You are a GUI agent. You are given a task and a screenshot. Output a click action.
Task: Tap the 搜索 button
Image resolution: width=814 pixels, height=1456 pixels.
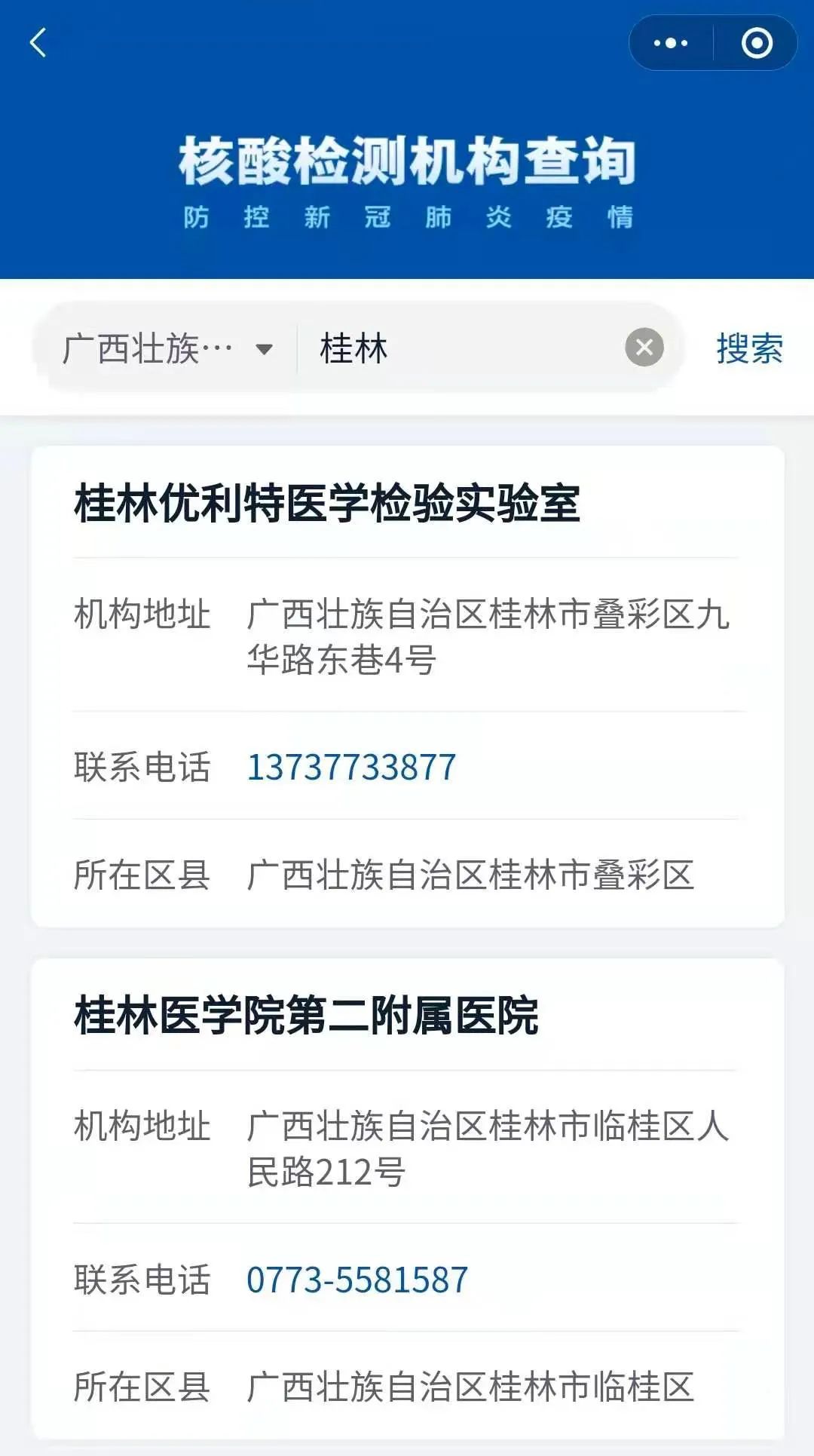tap(749, 349)
